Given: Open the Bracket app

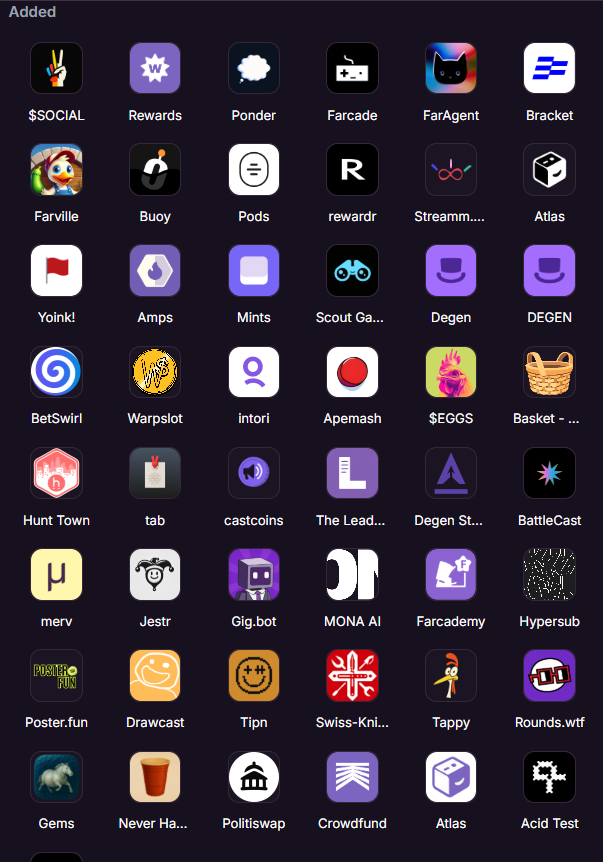Looking at the screenshot, I should [x=549, y=69].
